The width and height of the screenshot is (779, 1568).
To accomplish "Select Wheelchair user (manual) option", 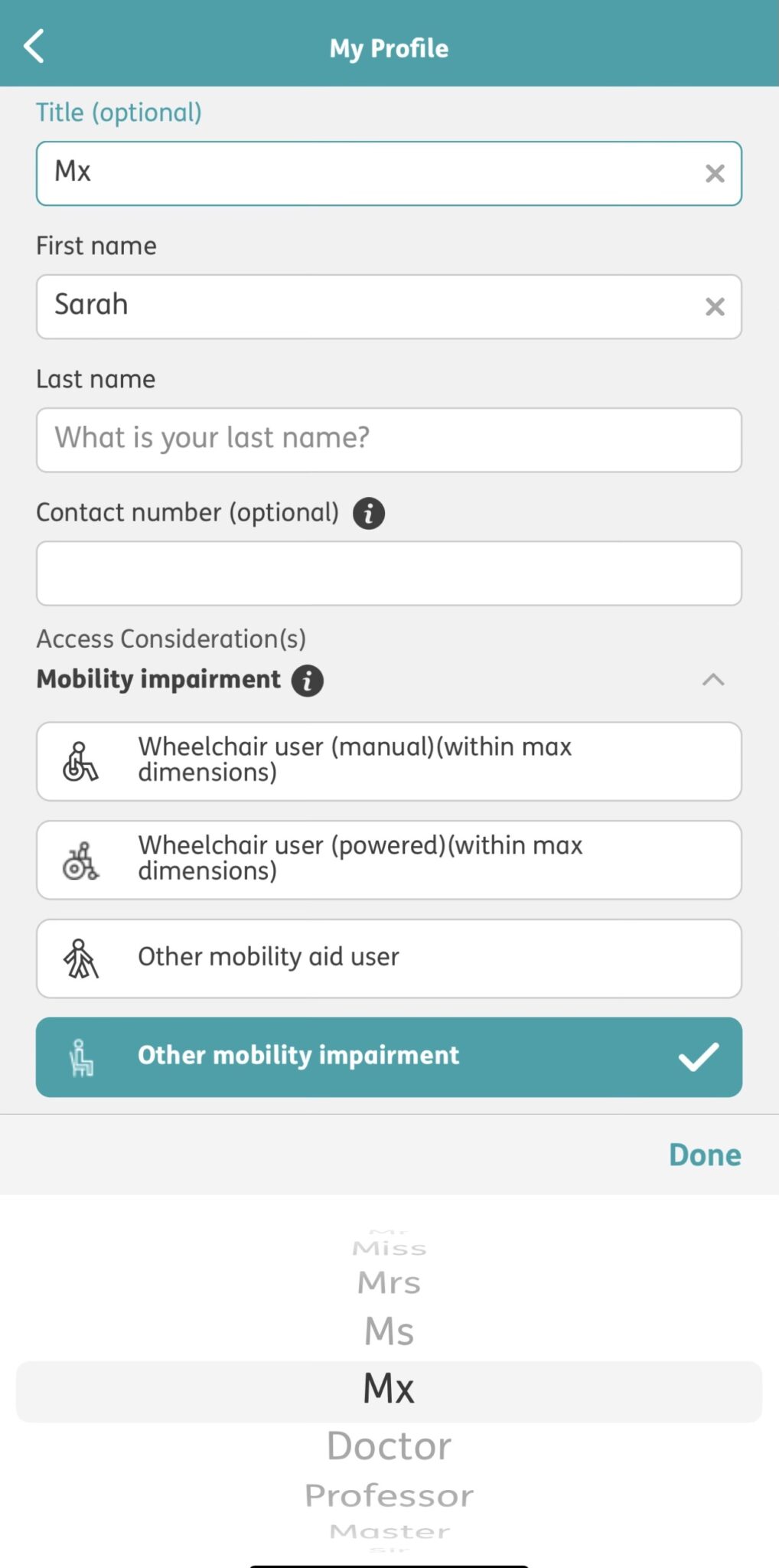I will pyautogui.click(x=389, y=760).
